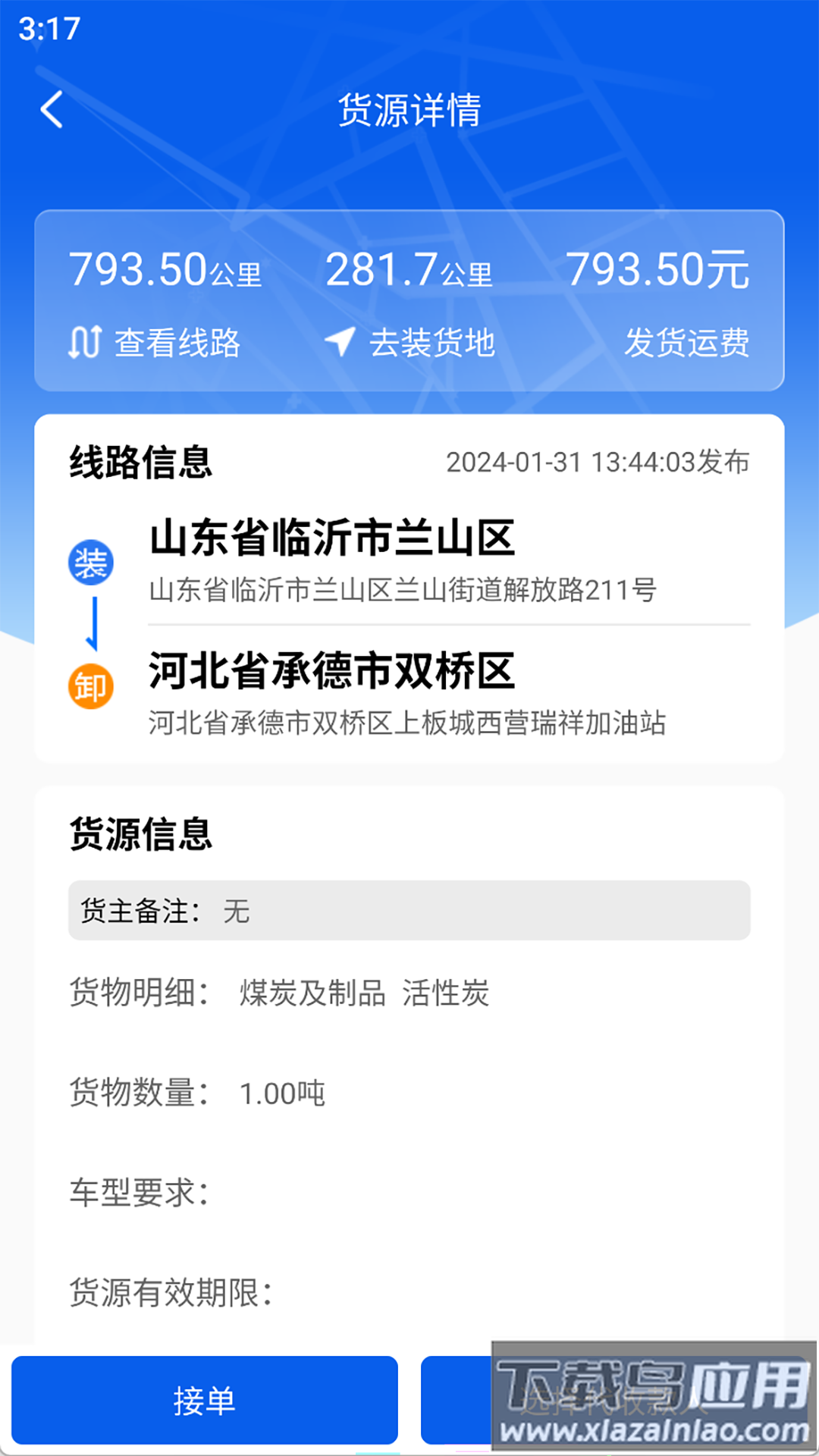Click the 发货运费 label
This screenshot has height=1456, width=819.
tap(686, 344)
